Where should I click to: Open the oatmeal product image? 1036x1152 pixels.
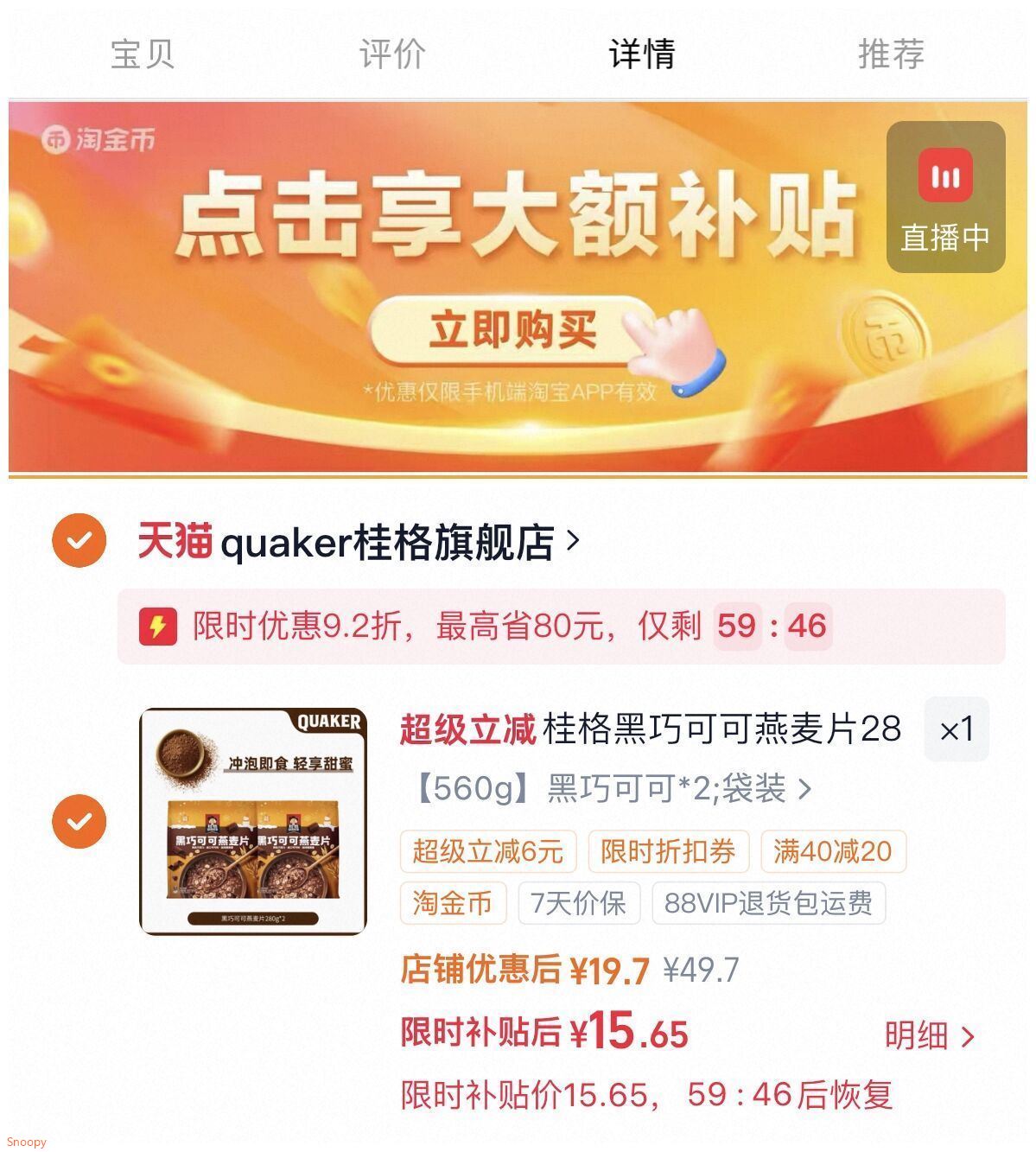(253, 821)
